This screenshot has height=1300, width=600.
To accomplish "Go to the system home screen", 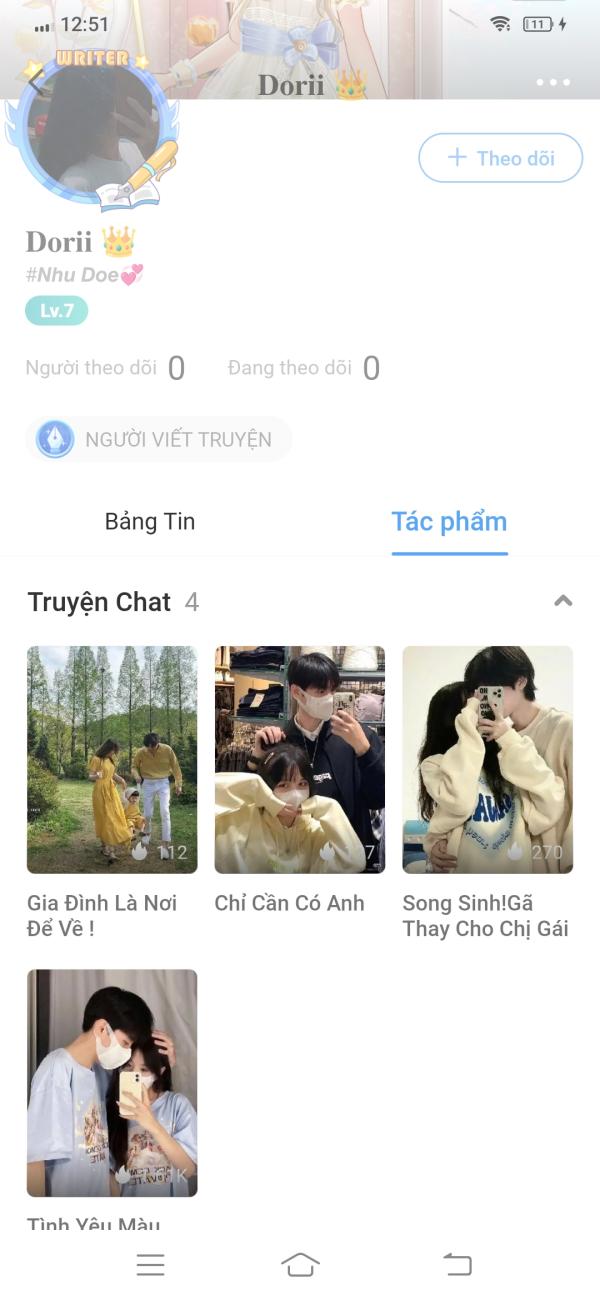I will coord(300,1264).
